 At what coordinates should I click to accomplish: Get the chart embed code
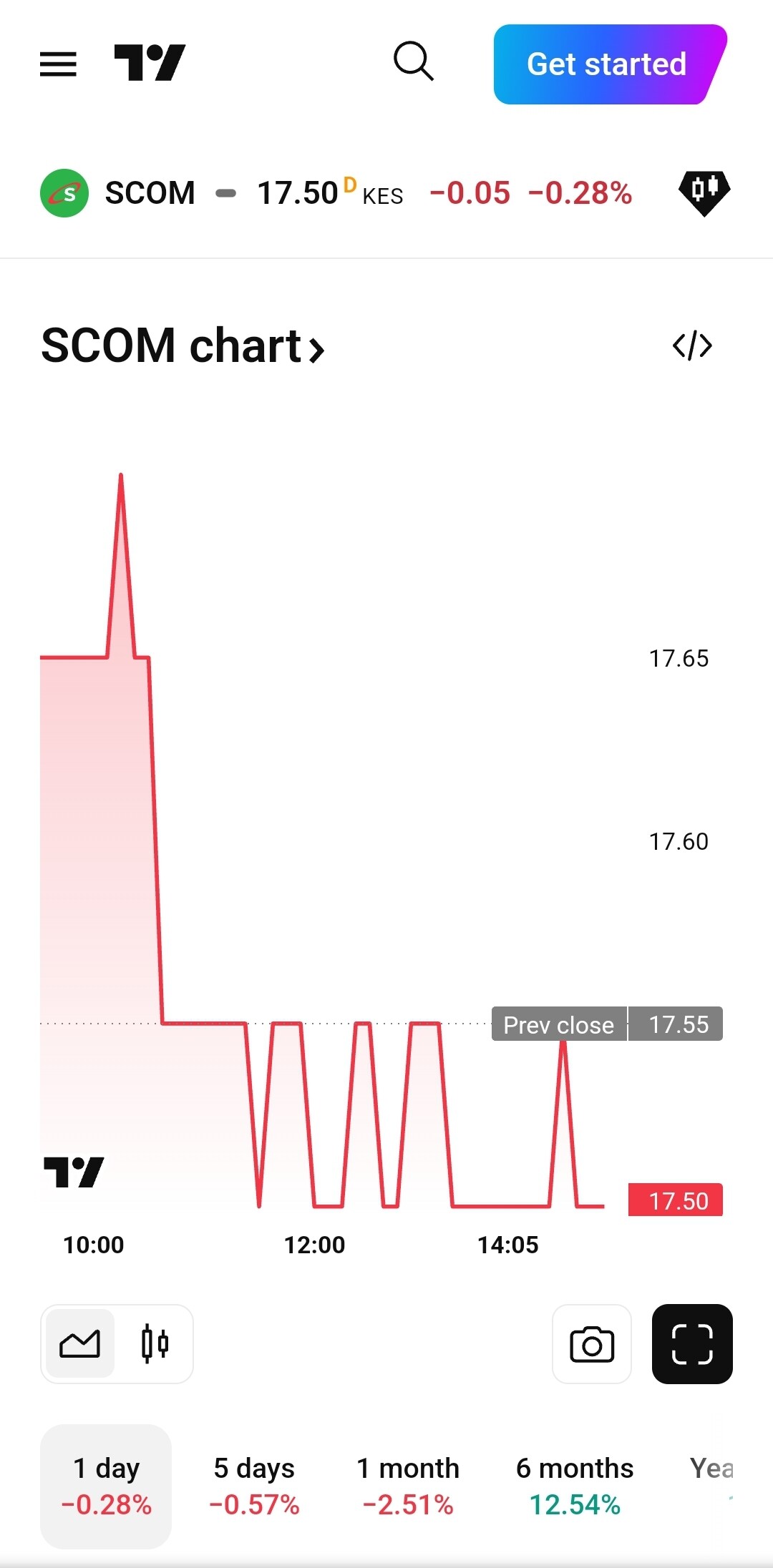[x=692, y=346]
